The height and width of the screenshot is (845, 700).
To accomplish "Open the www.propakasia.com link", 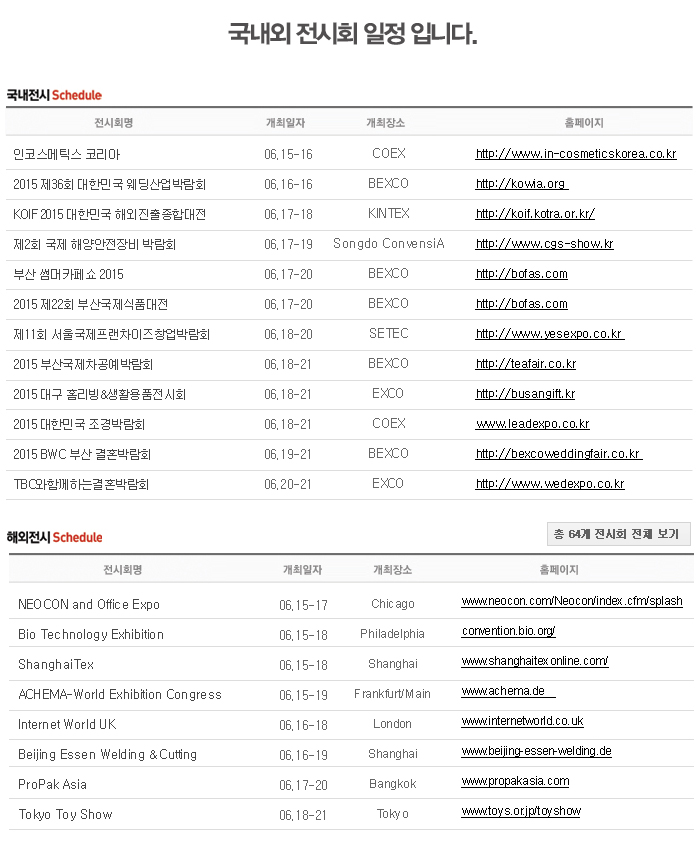I will pyautogui.click(x=515, y=782).
